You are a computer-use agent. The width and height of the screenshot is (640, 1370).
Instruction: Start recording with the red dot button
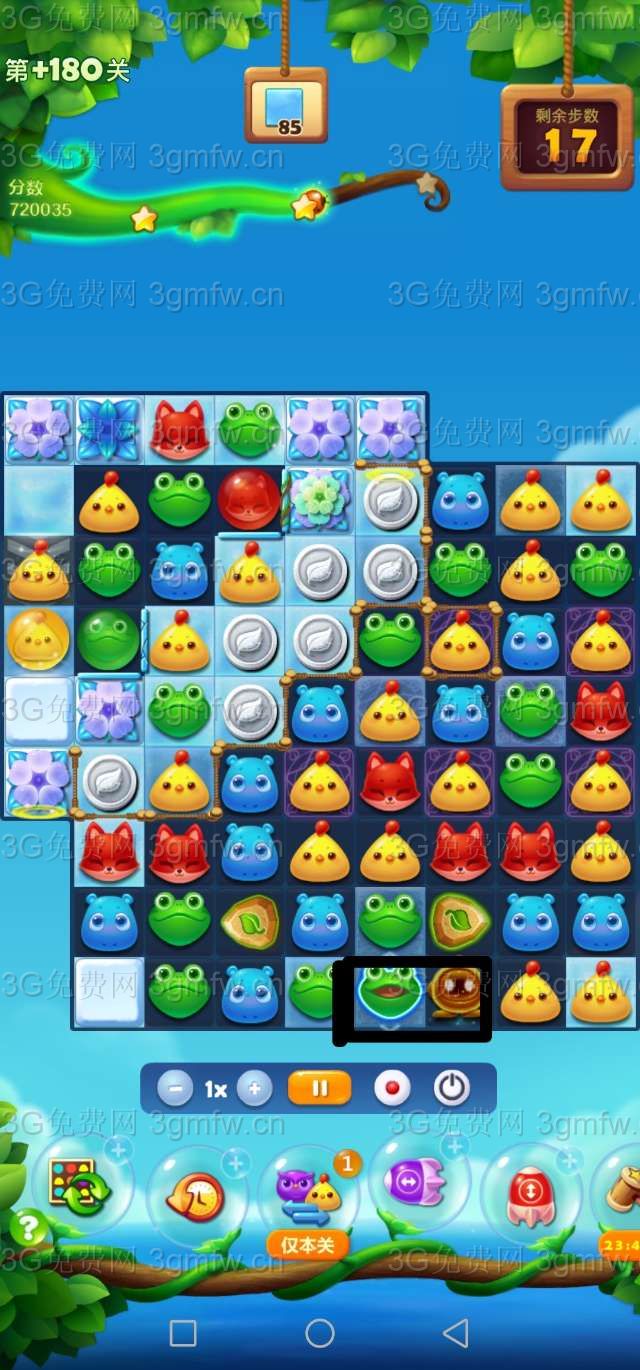[x=392, y=1088]
